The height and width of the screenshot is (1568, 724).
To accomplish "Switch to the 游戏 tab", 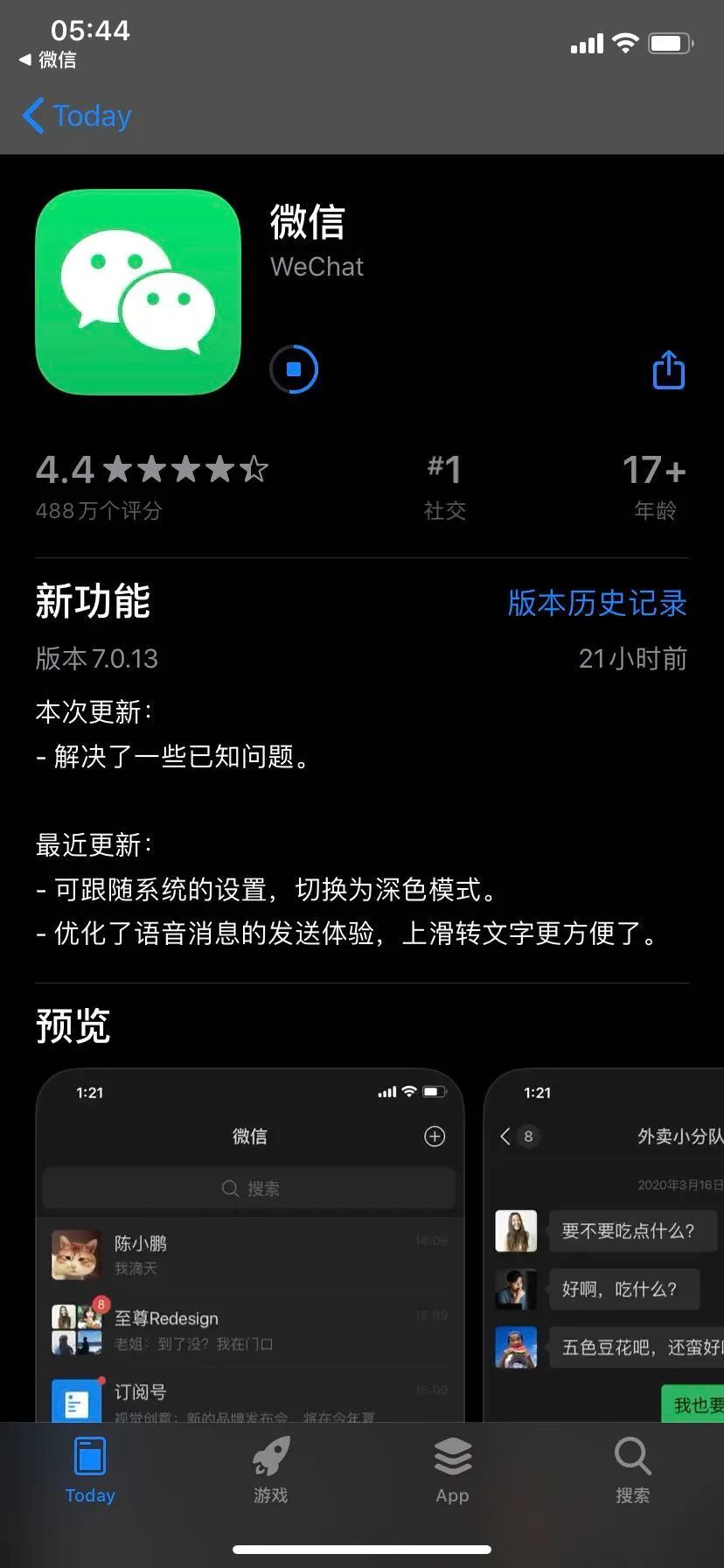I will [x=271, y=1471].
